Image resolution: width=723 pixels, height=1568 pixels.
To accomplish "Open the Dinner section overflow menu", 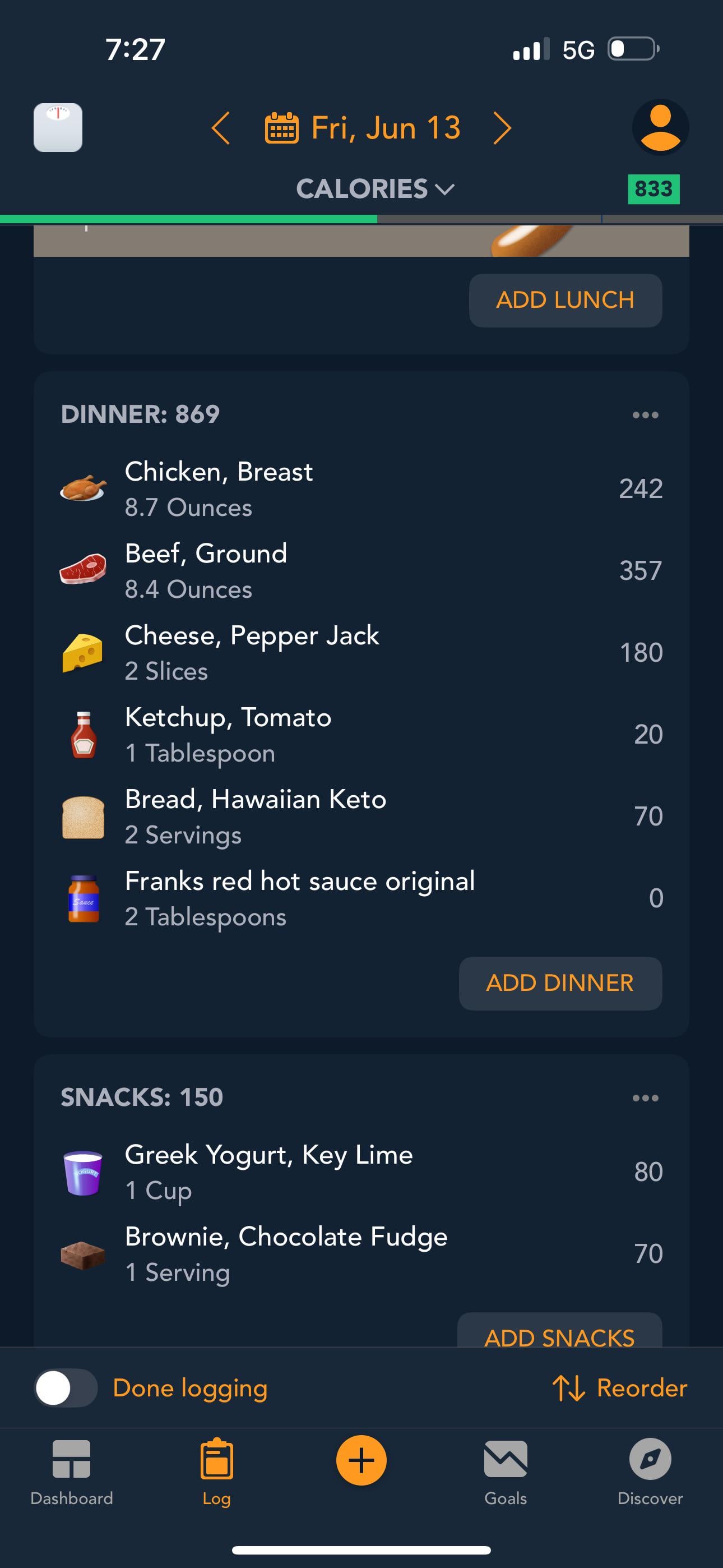I will click(645, 415).
